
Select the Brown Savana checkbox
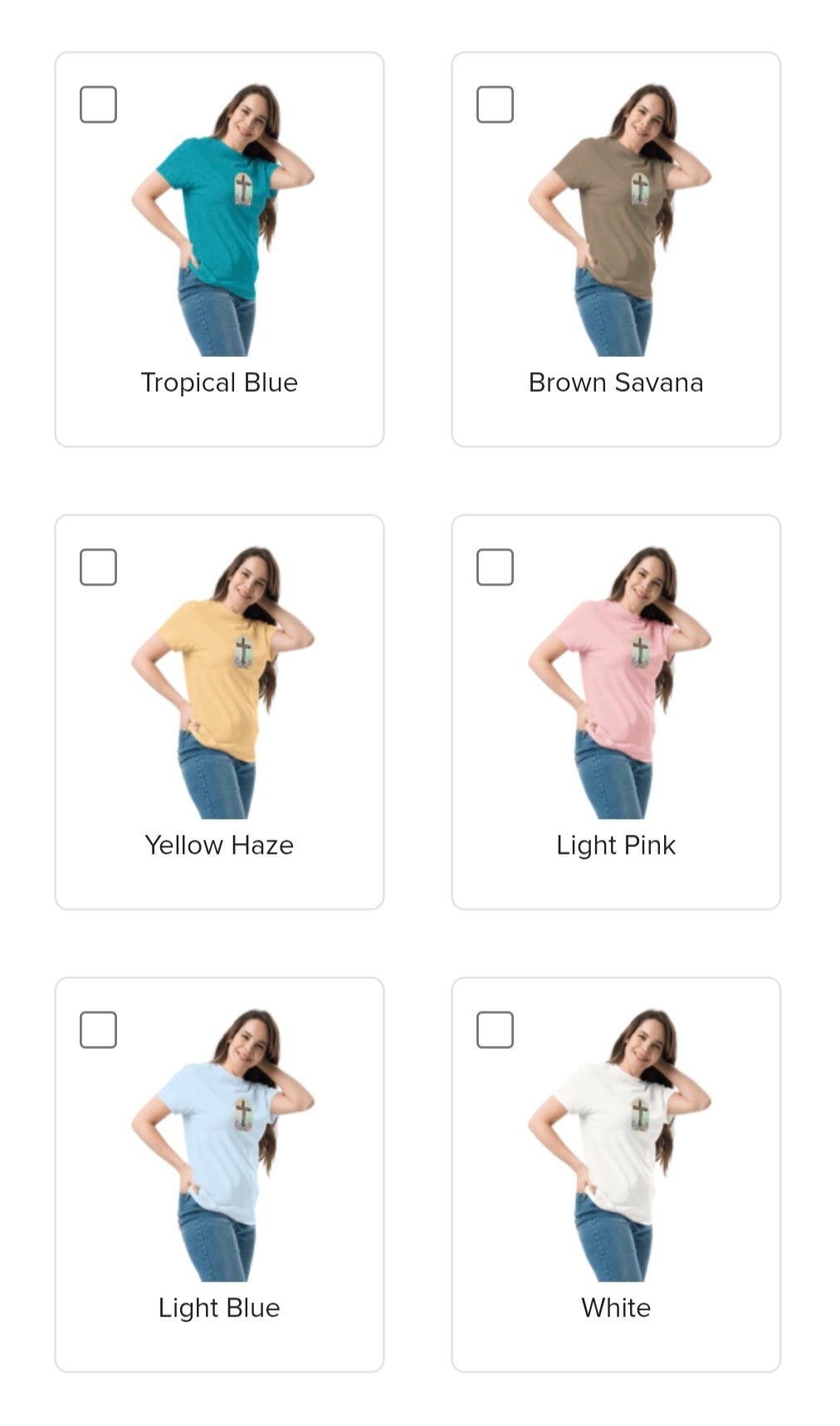(x=495, y=105)
